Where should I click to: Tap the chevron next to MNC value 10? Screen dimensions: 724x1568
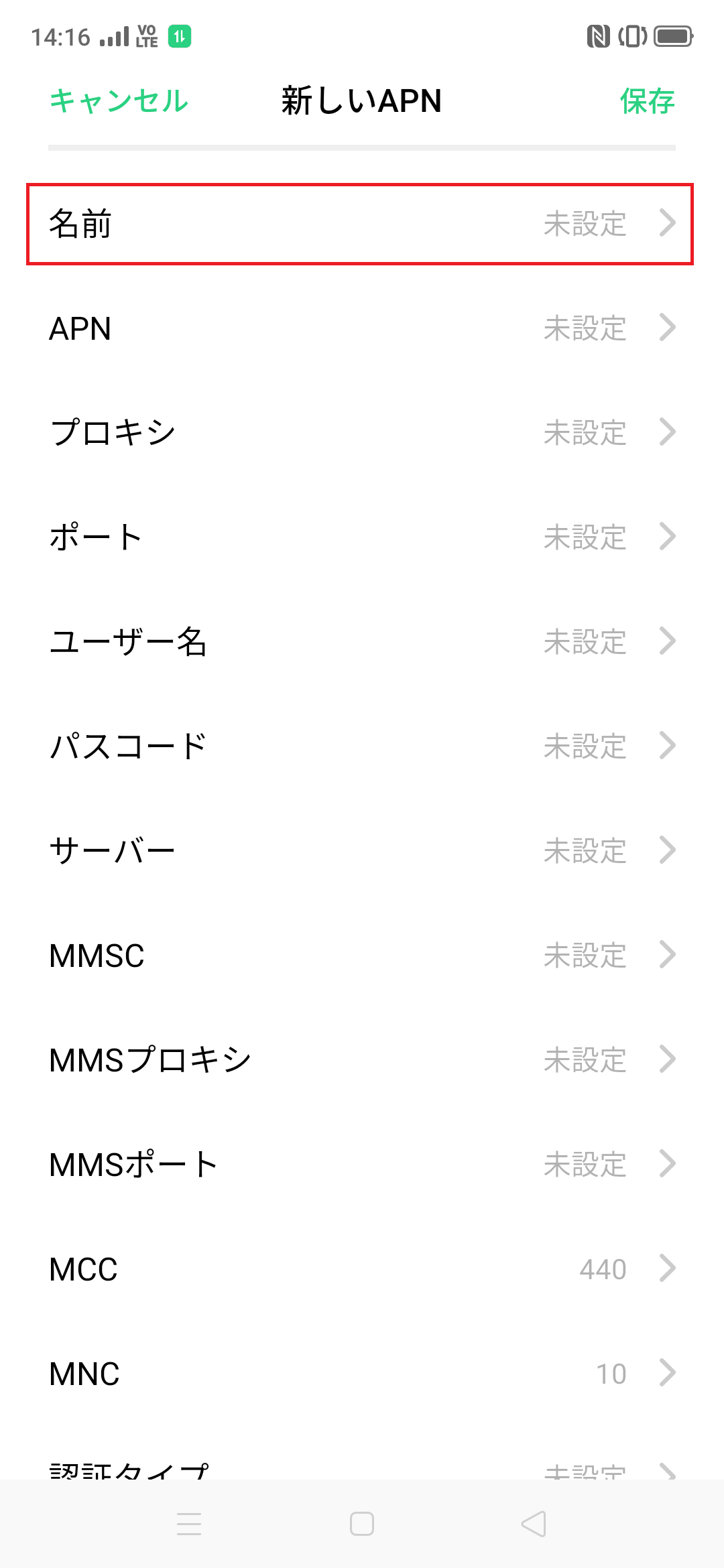(x=667, y=1373)
